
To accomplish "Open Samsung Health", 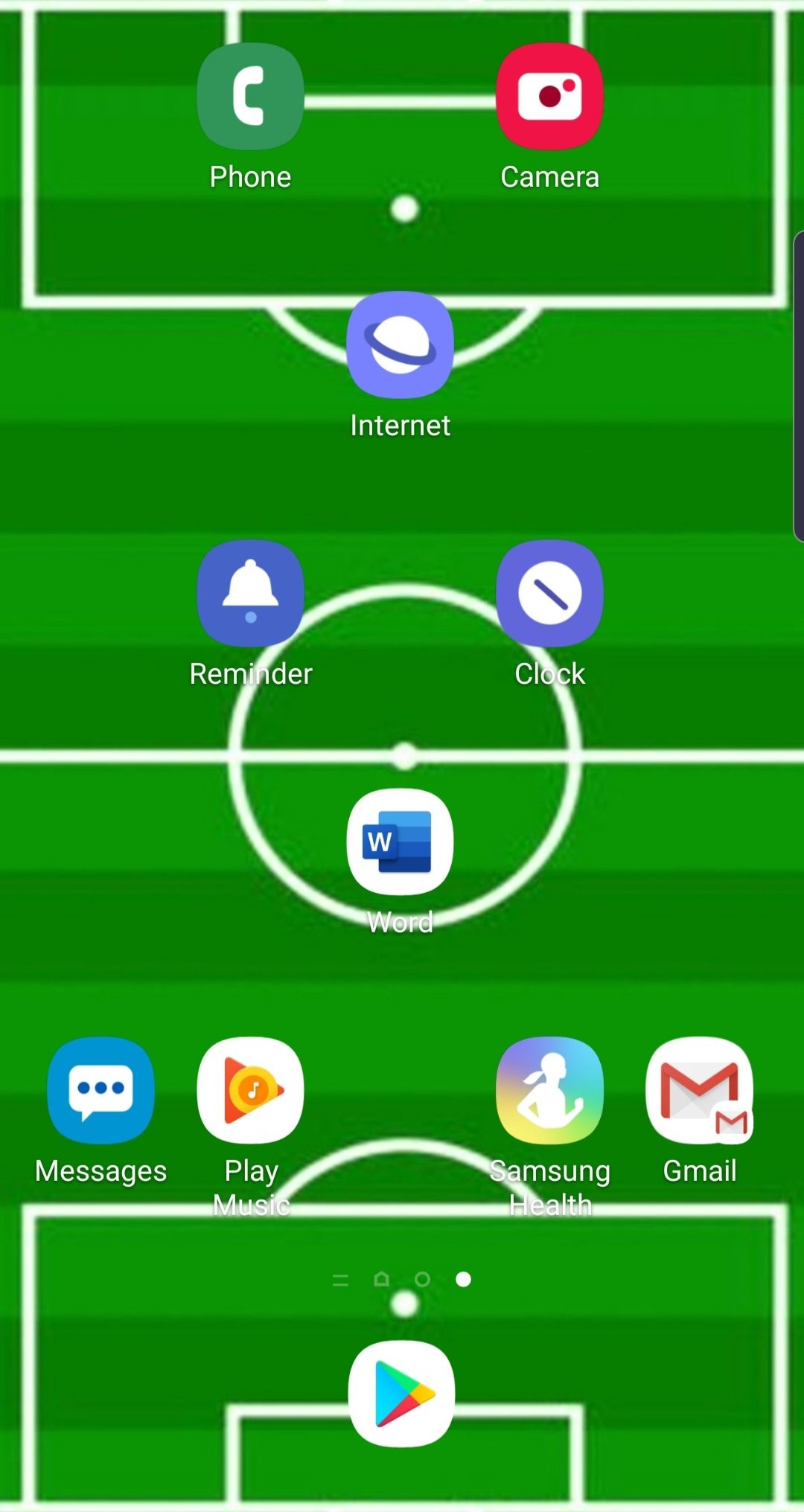I will point(549,1090).
